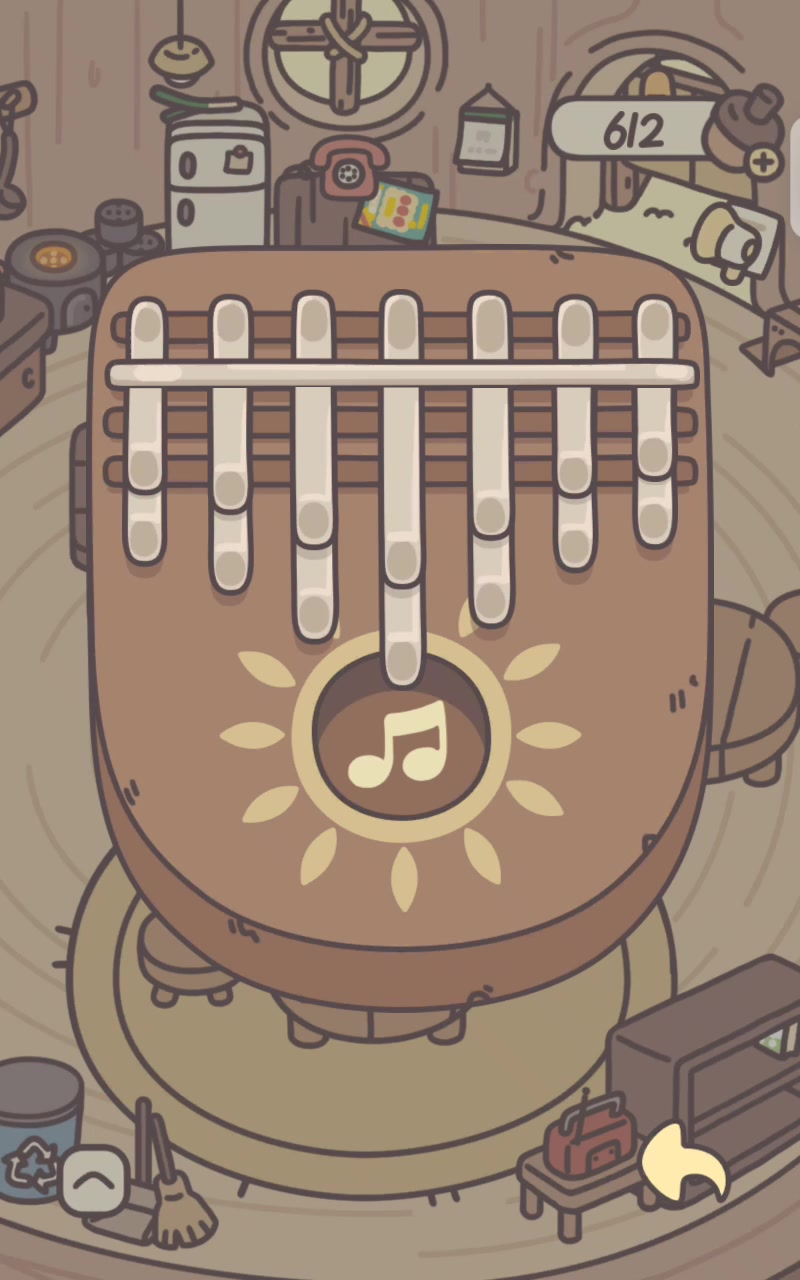Expand the menu with the up chevron
This screenshot has width=800, height=1280.
94,1181
